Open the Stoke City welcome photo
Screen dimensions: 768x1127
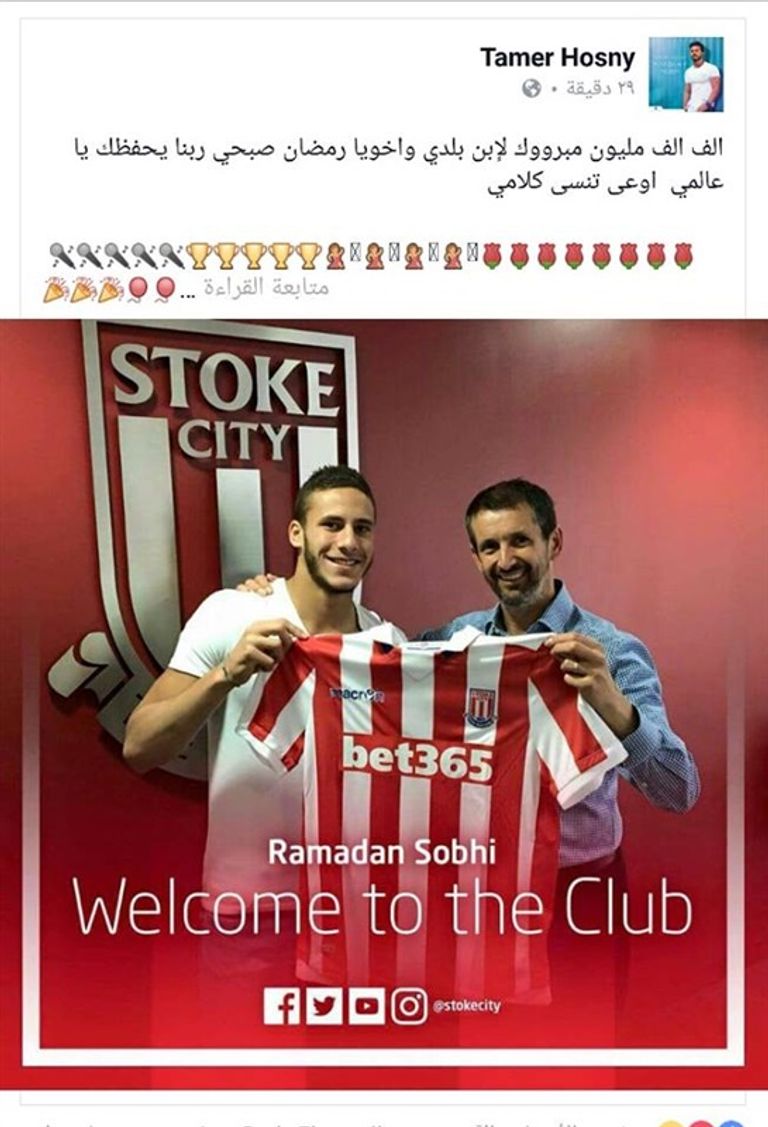tap(384, 700)
